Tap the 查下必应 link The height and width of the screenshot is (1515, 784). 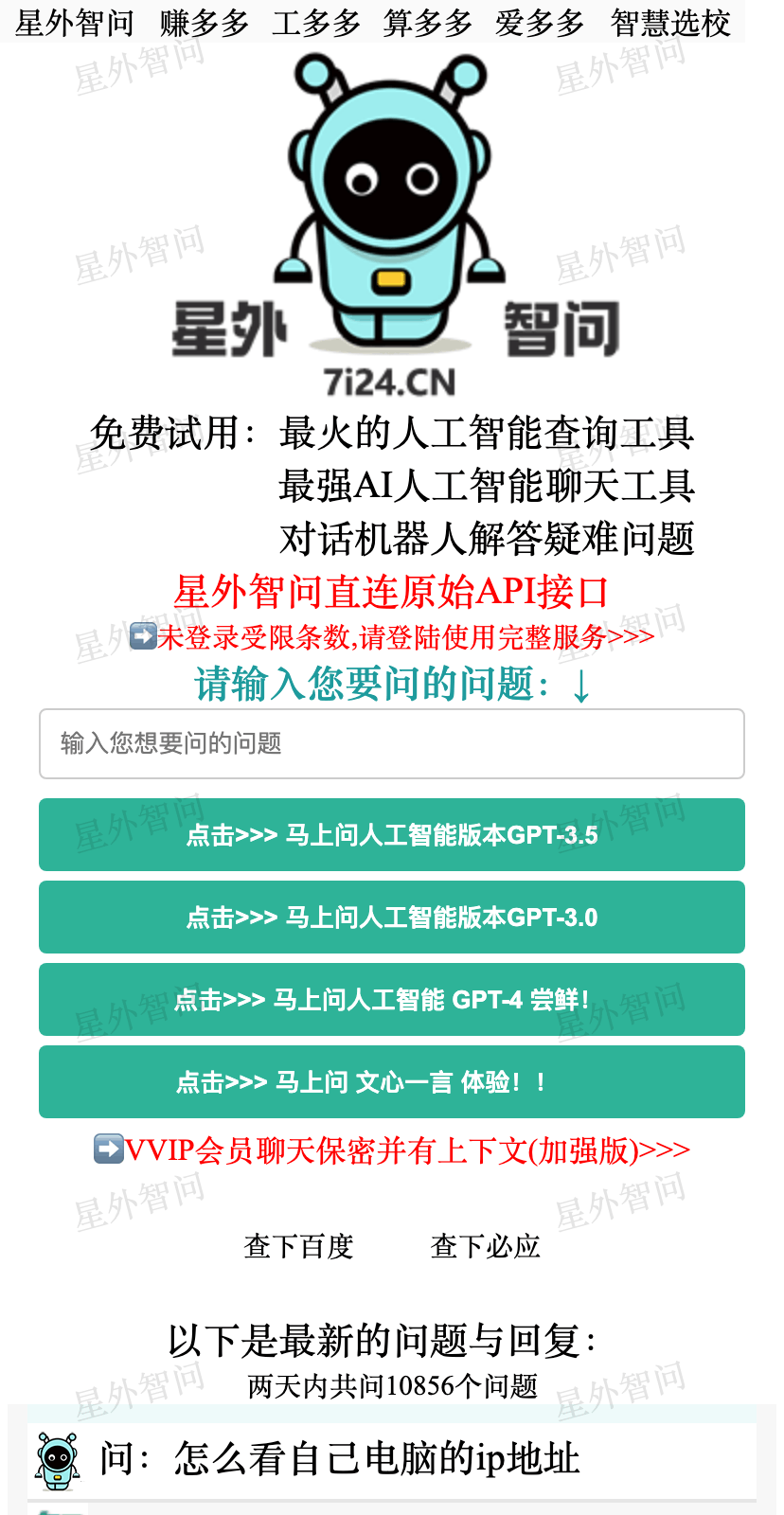485,1246
